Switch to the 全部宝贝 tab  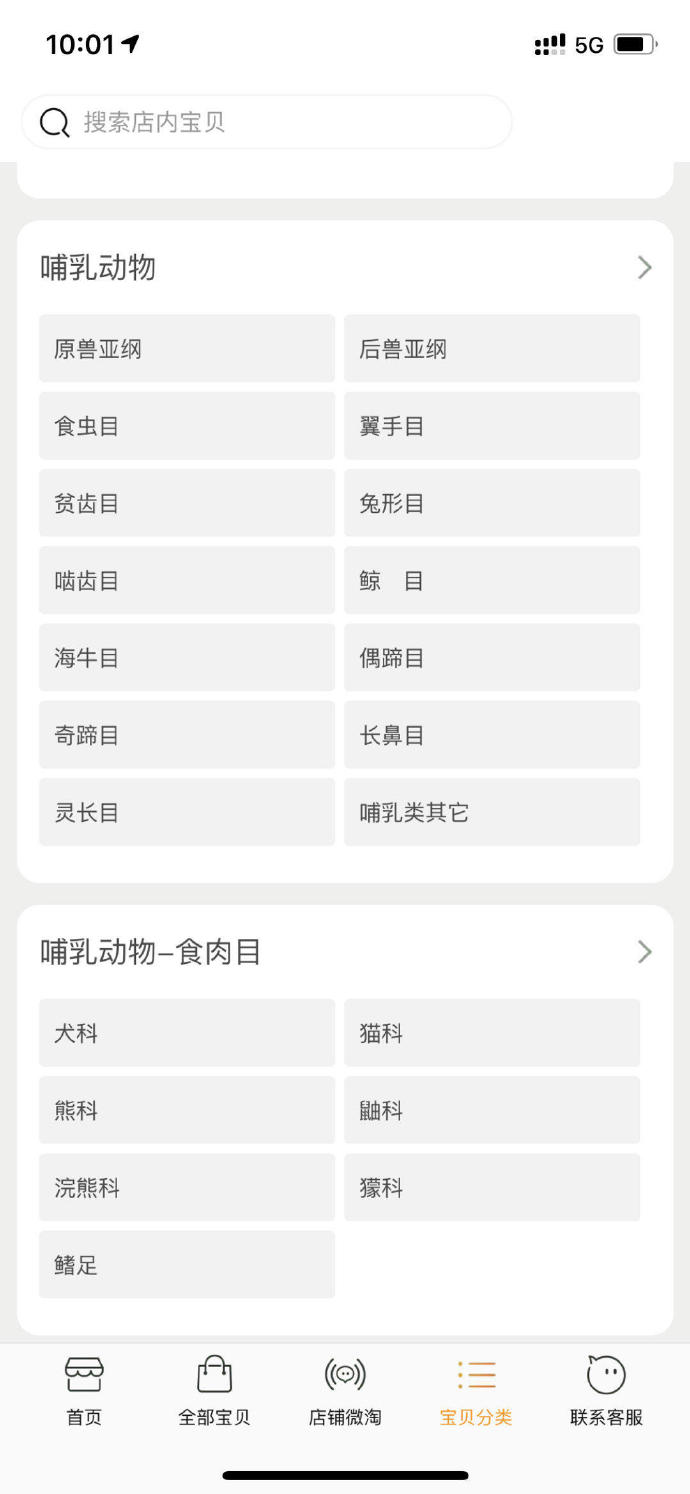(x=214, y=1392)
